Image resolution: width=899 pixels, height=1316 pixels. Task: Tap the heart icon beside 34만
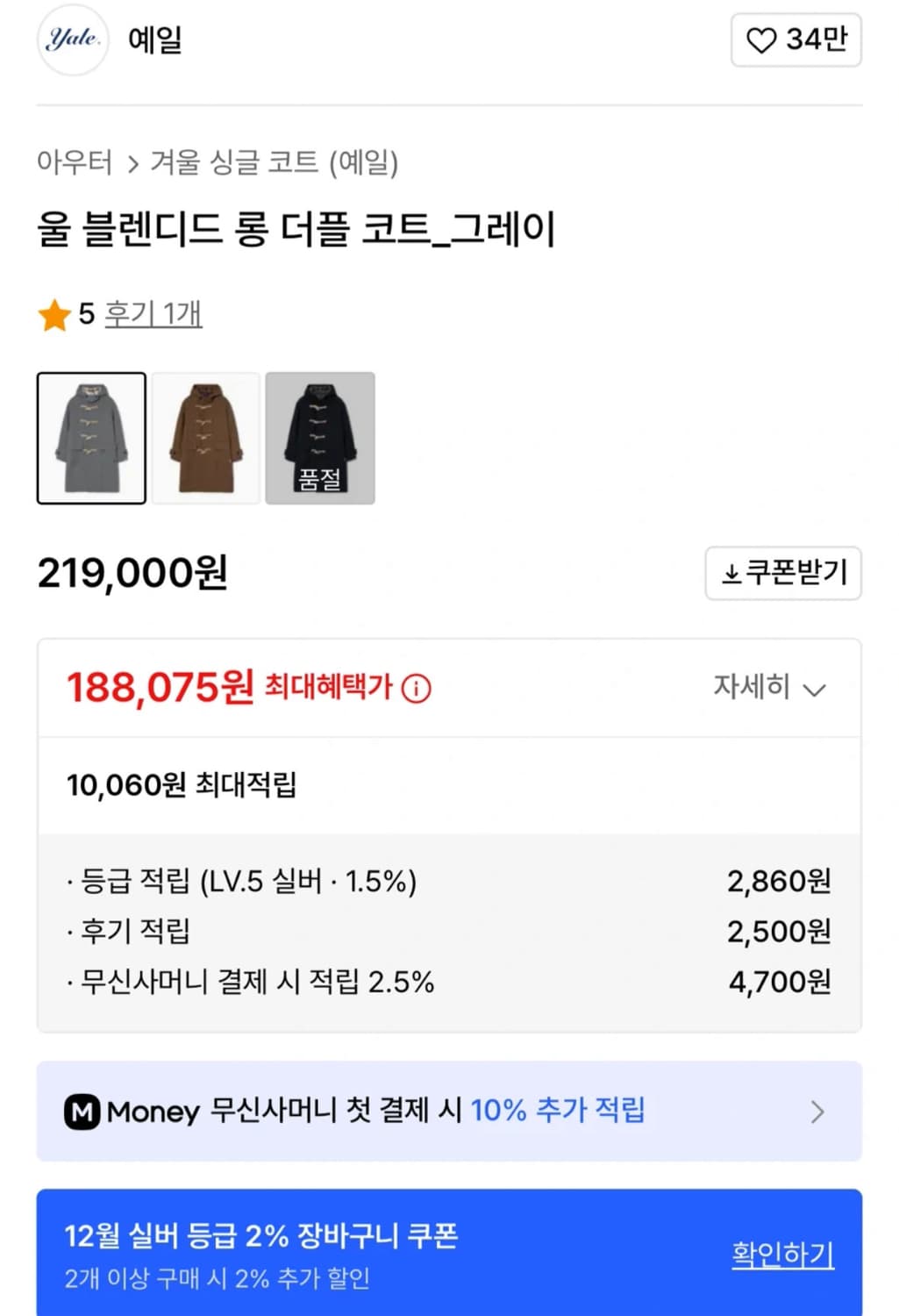pyautogui.click(x=762, y=40)
